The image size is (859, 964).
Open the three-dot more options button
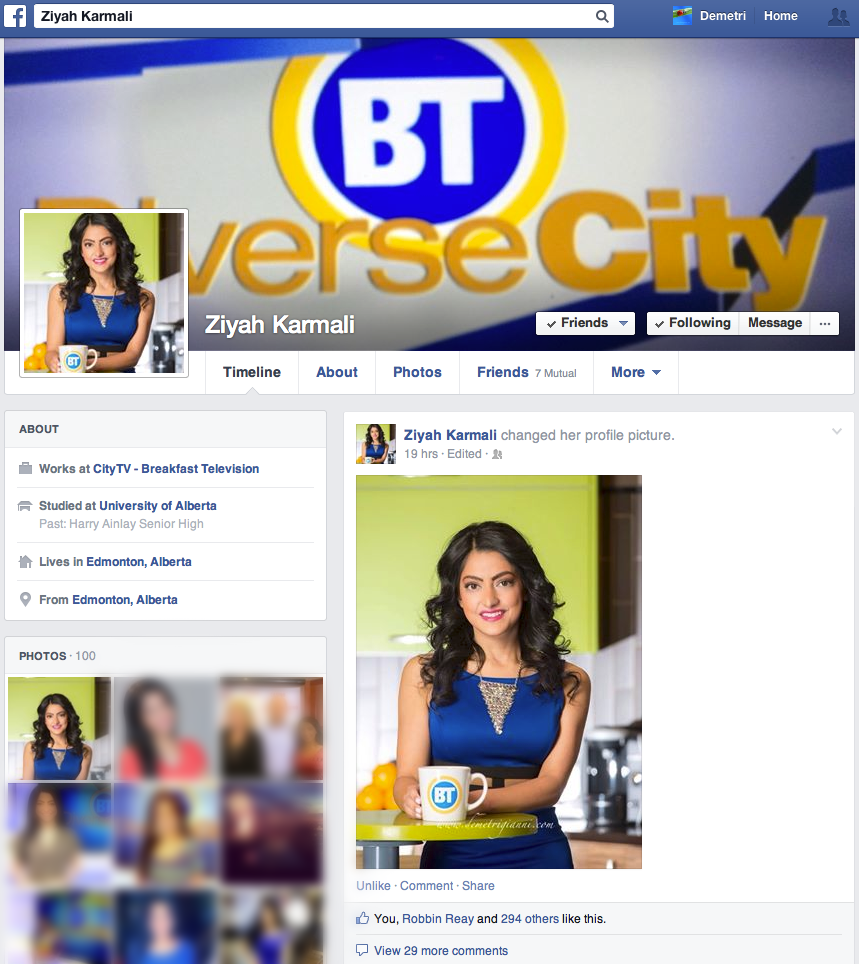(x=824, y=323)
